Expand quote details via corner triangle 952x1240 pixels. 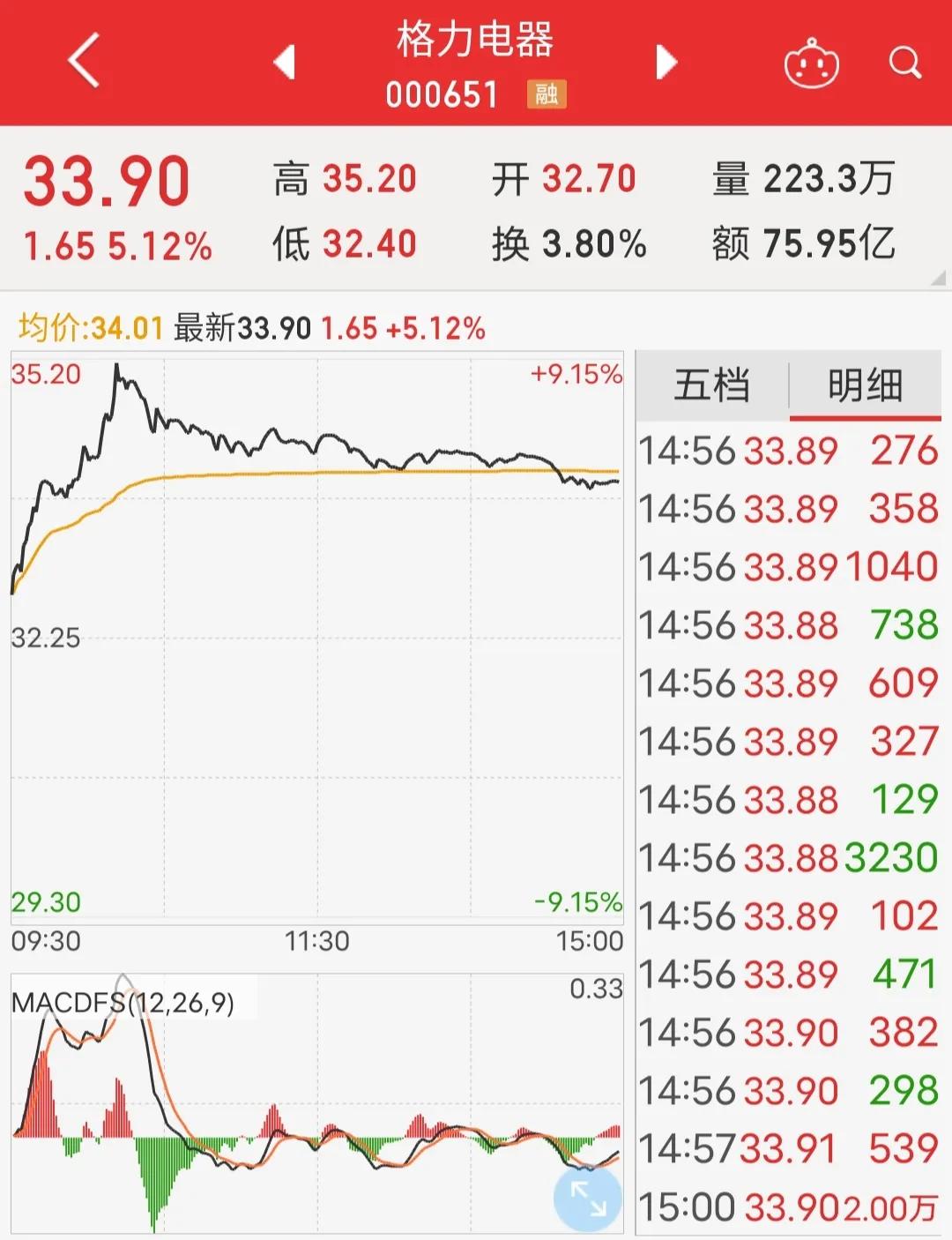point(937,275)
